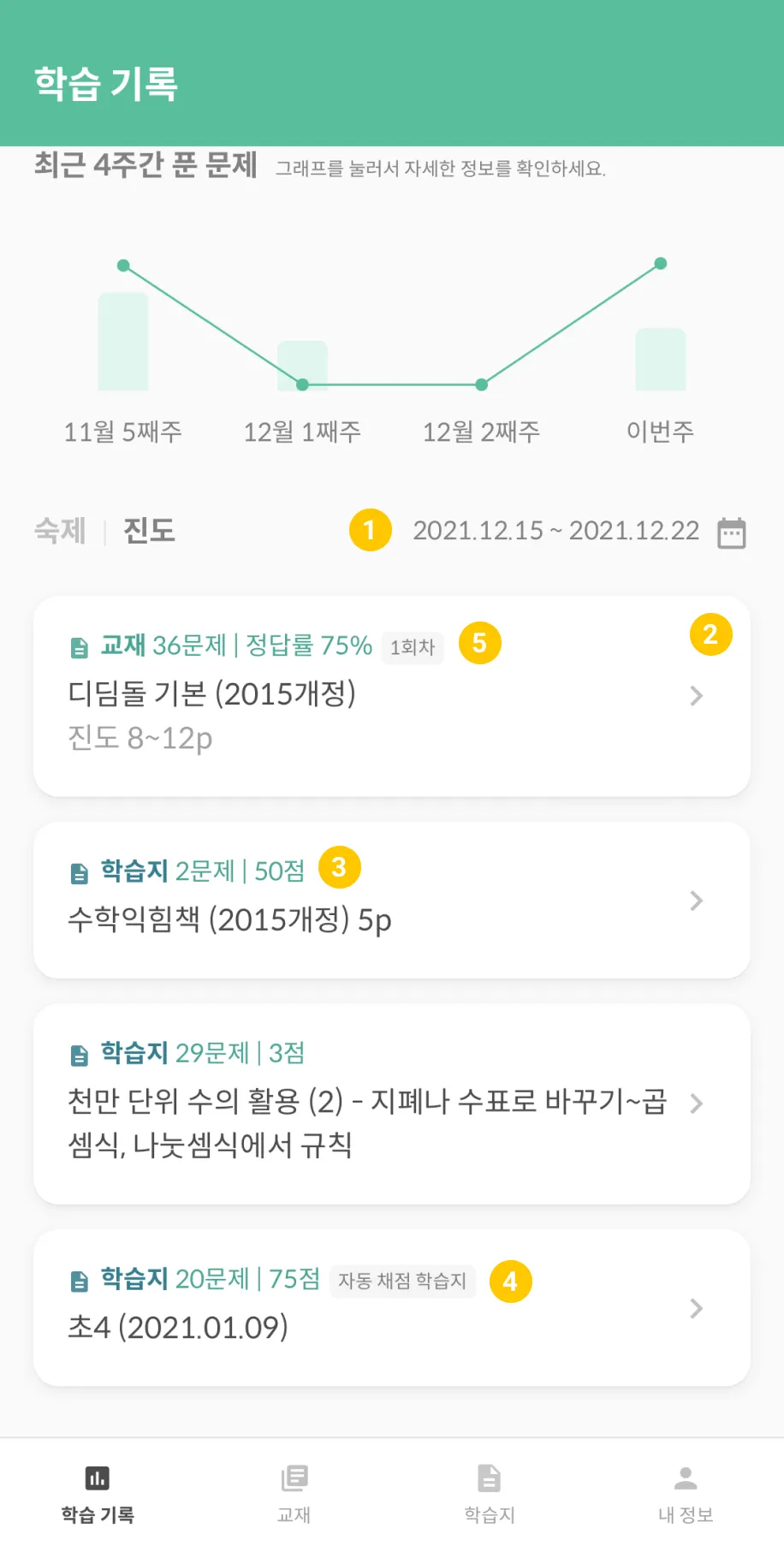
Task: Tap the 11월 5째주 bar in the graph
Action: (x=123, y=342)
